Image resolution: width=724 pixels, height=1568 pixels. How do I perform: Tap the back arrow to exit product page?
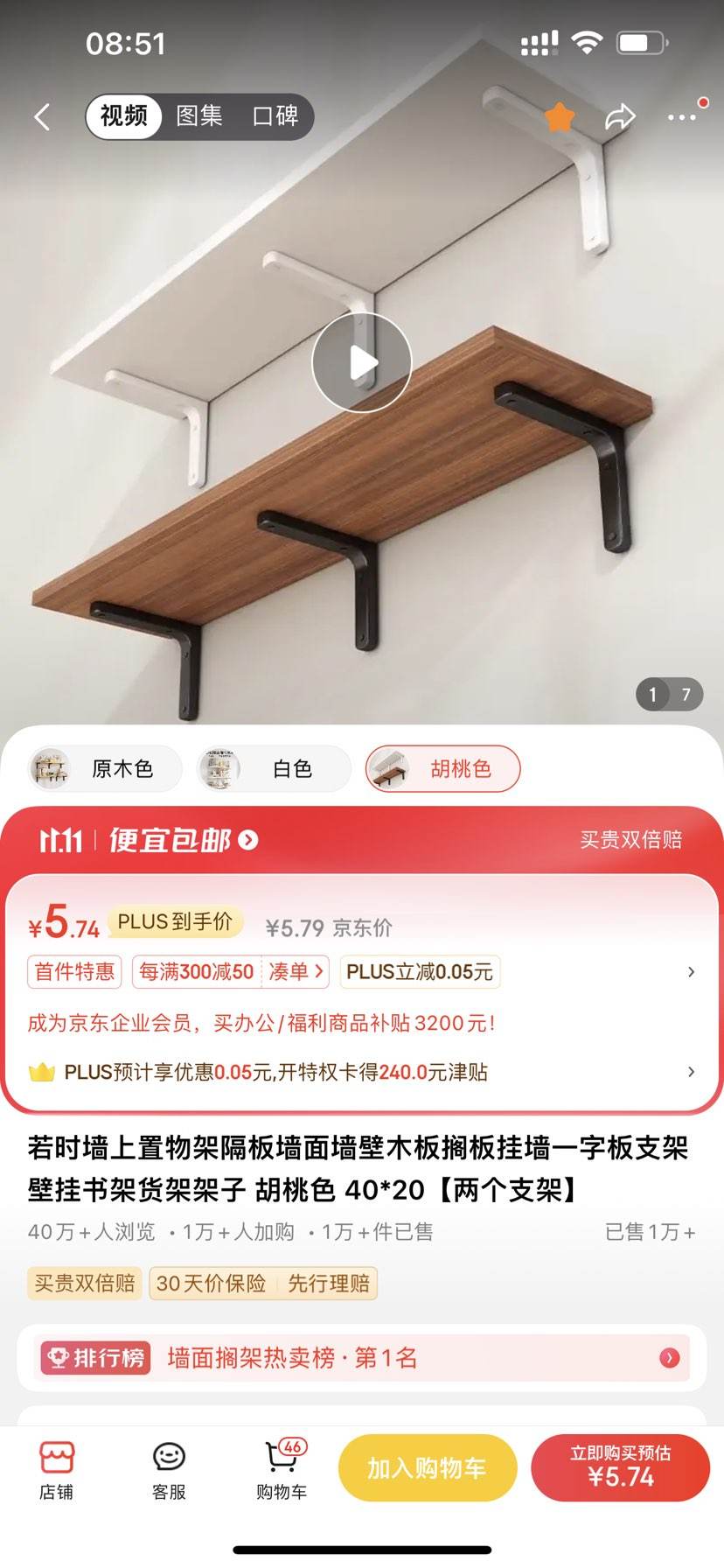tap(41, 116)
